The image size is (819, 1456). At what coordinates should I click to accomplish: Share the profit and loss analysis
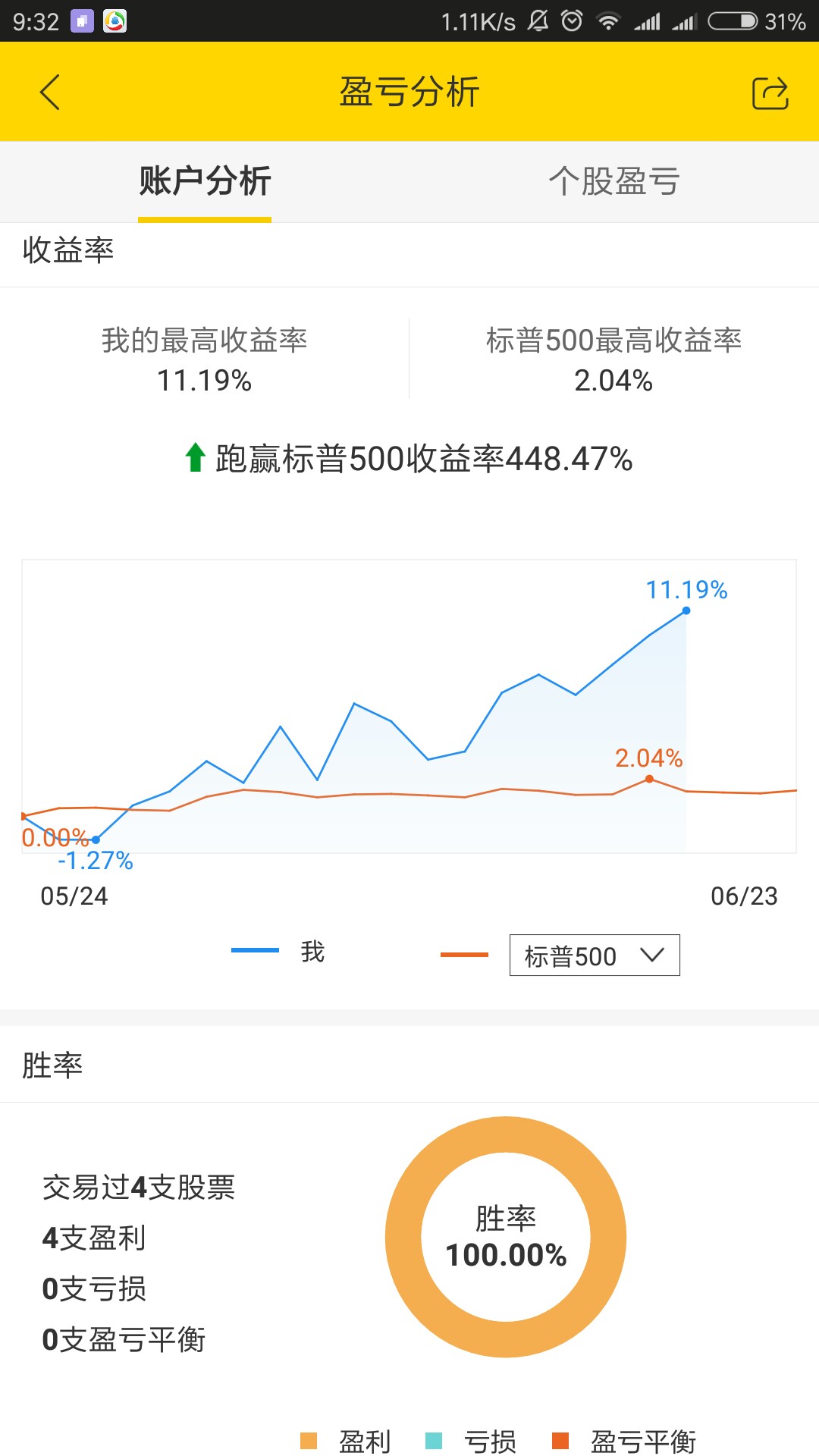pos(770,93)
